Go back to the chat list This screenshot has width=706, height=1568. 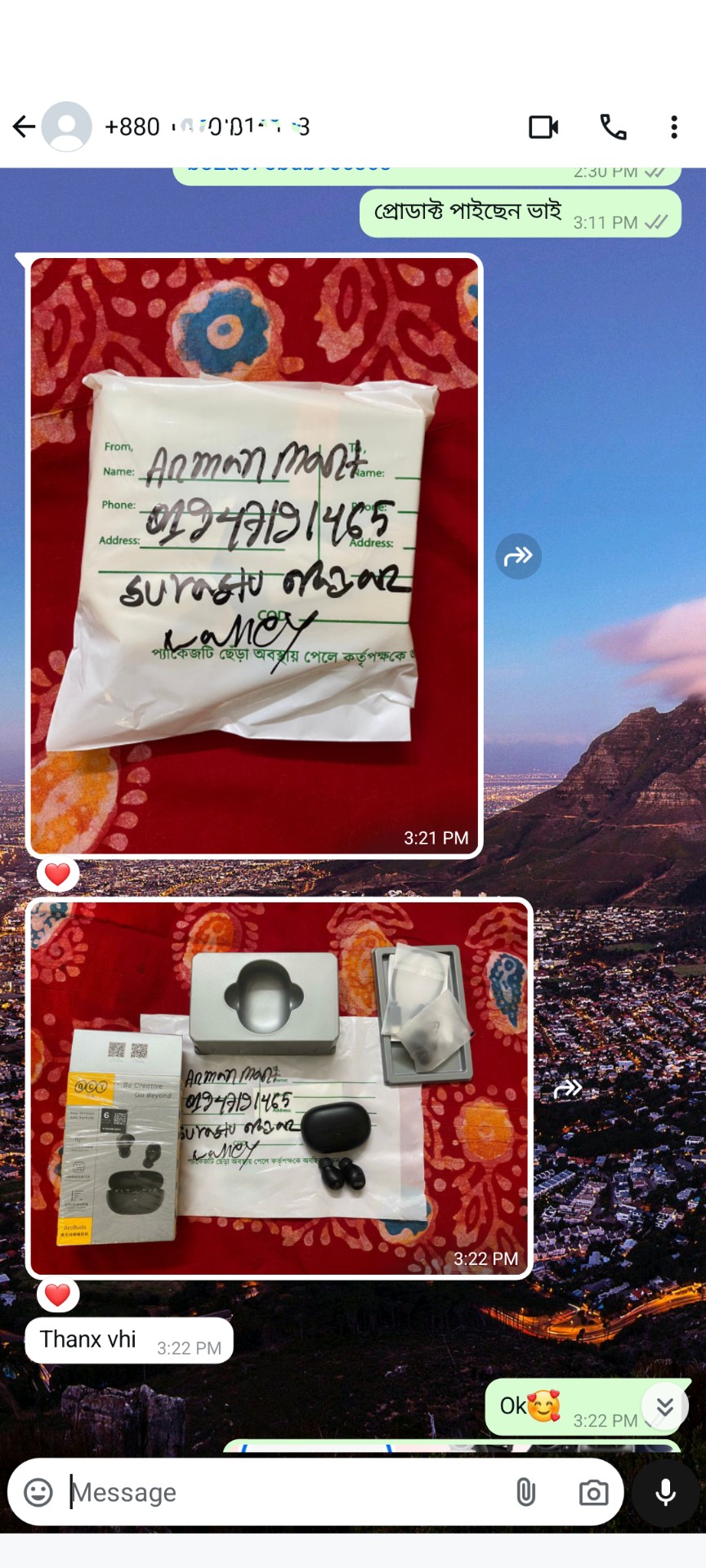click(24, 127)
